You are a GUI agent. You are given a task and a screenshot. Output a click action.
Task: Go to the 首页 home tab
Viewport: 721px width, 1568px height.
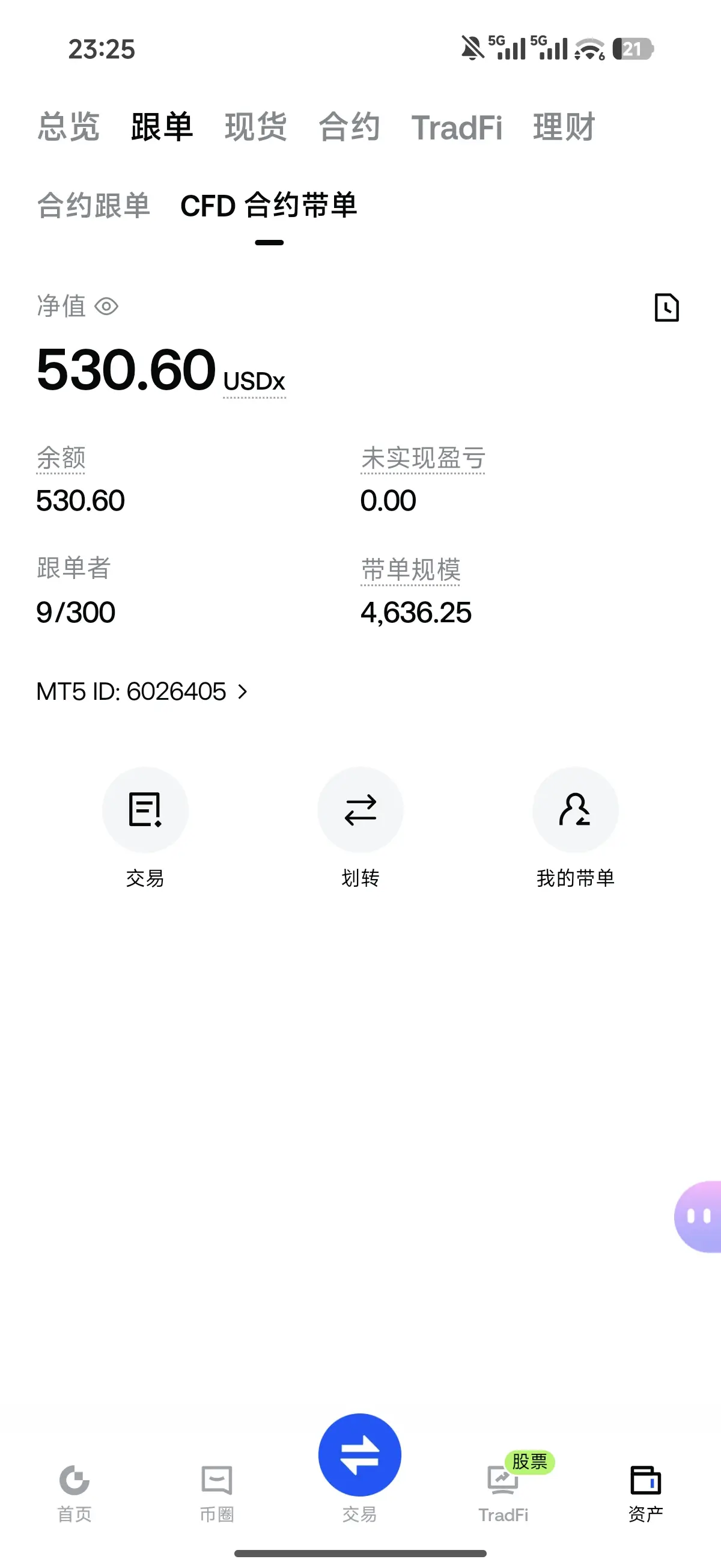coord(75,1493)
